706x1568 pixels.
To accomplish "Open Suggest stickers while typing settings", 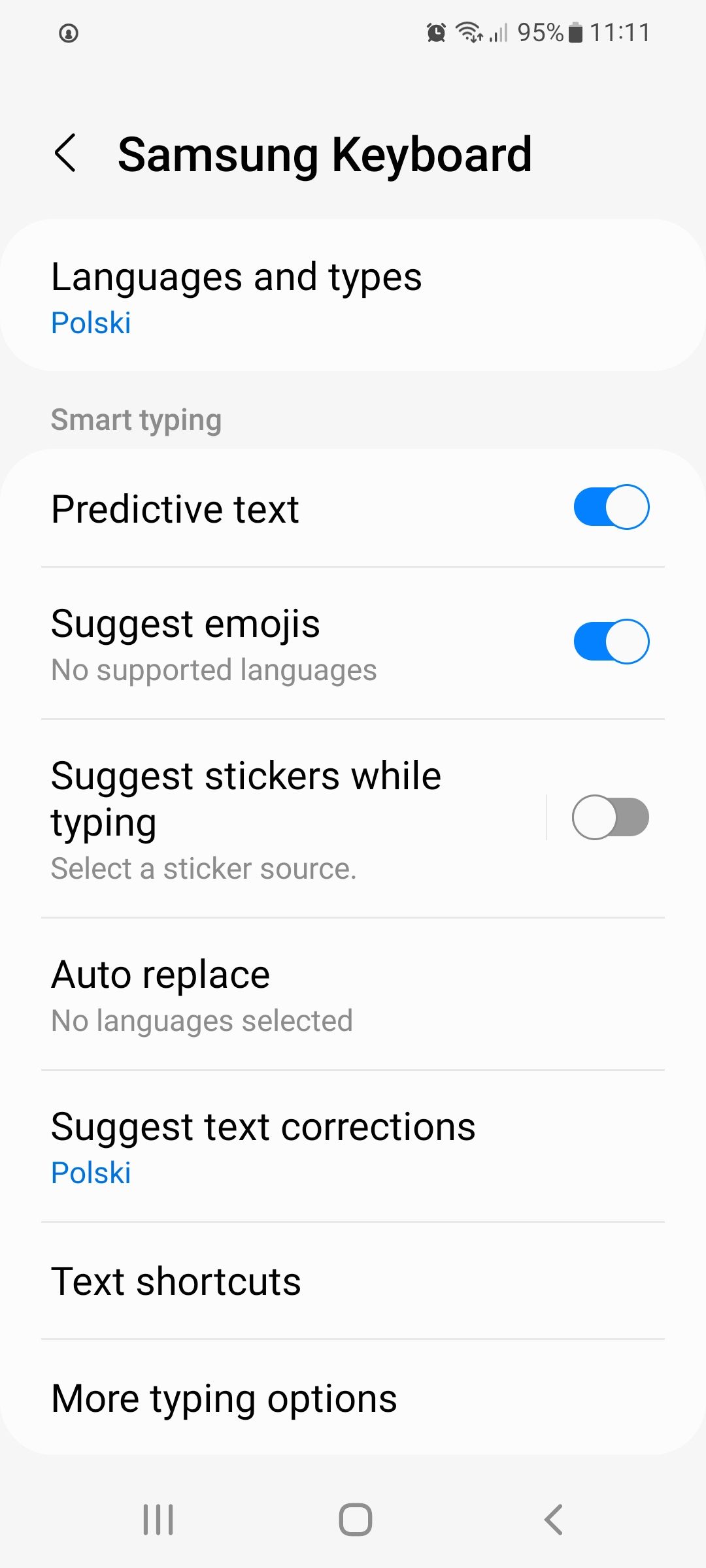I will (261, 819).
